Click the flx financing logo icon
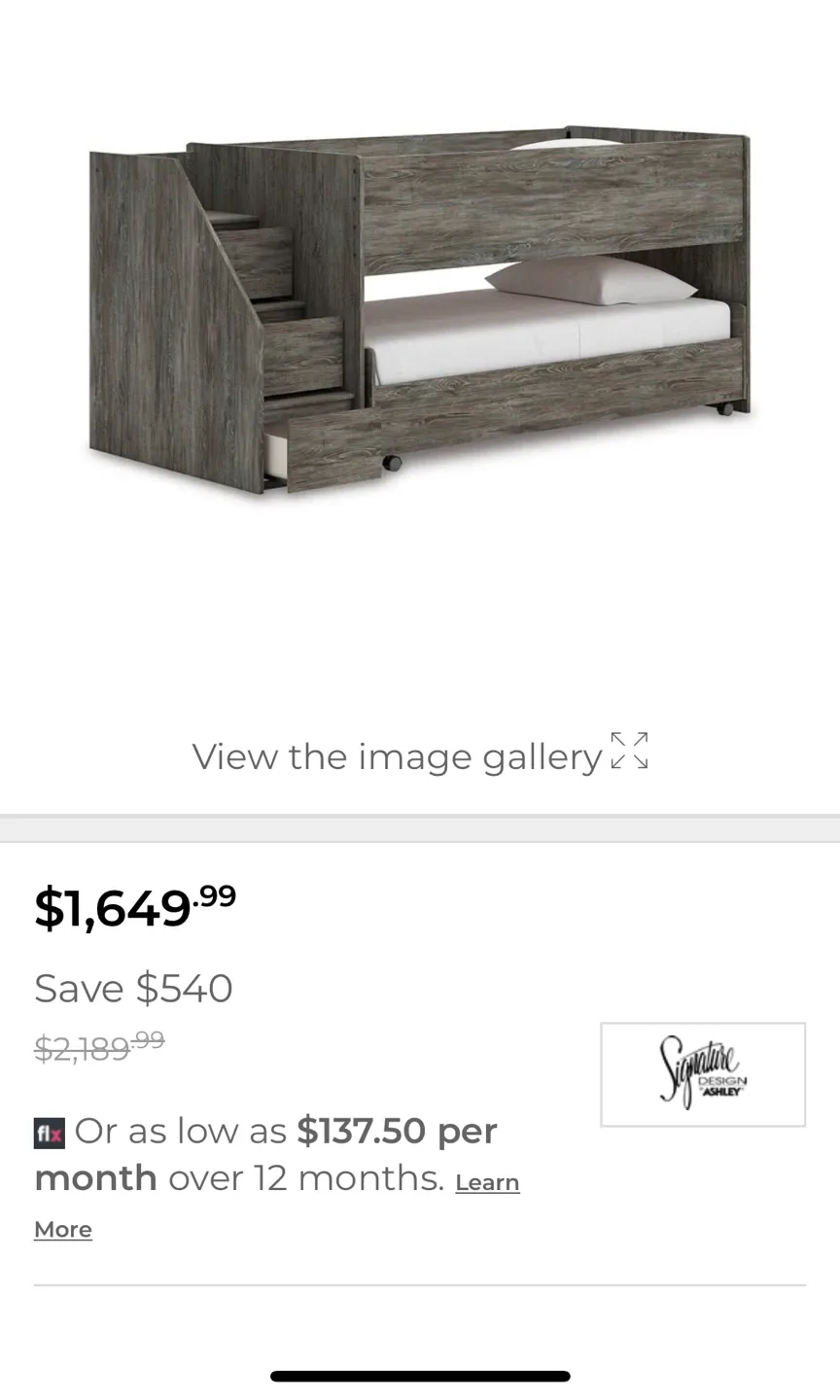 point(48,1132)
